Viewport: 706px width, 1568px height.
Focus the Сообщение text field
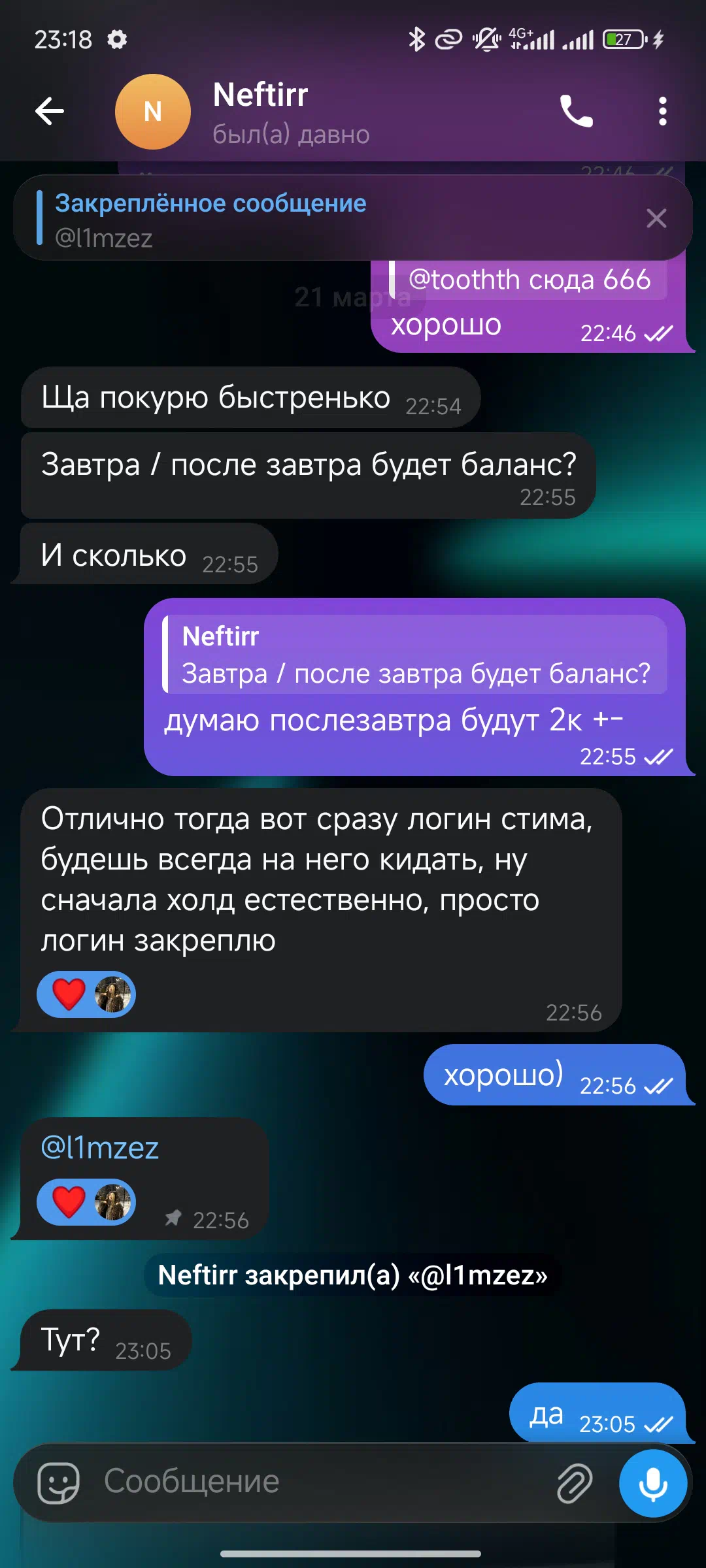pos(314,1482)
